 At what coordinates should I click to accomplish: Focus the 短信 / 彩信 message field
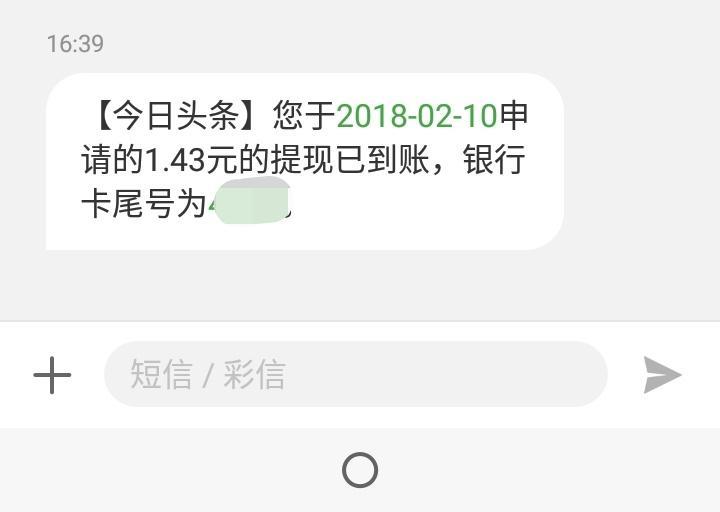coord(355,374)
